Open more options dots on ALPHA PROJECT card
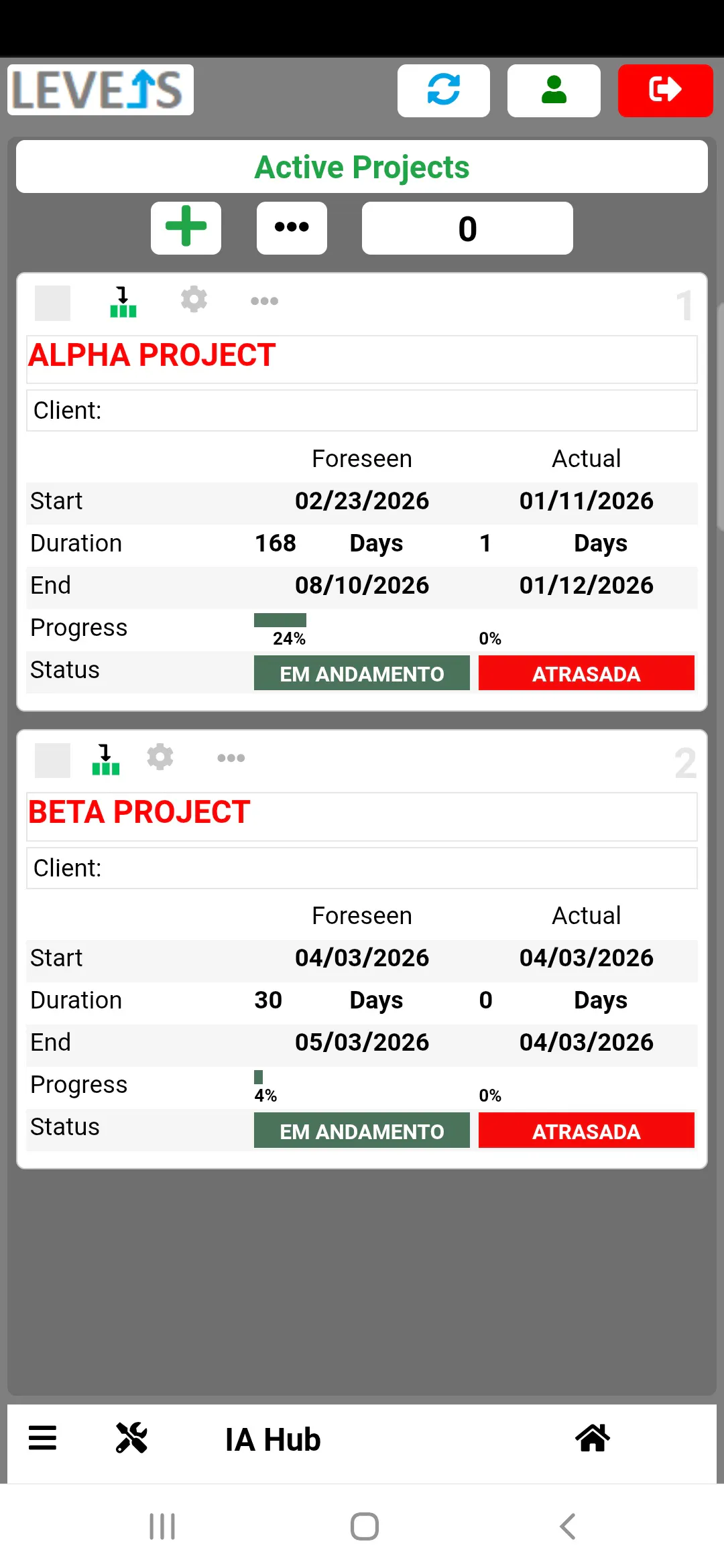 point(264,301)
